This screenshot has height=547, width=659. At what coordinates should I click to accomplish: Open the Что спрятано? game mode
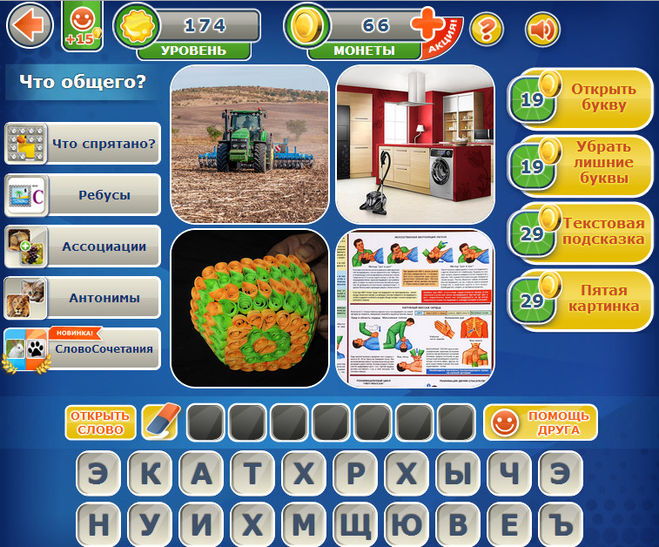83,143
